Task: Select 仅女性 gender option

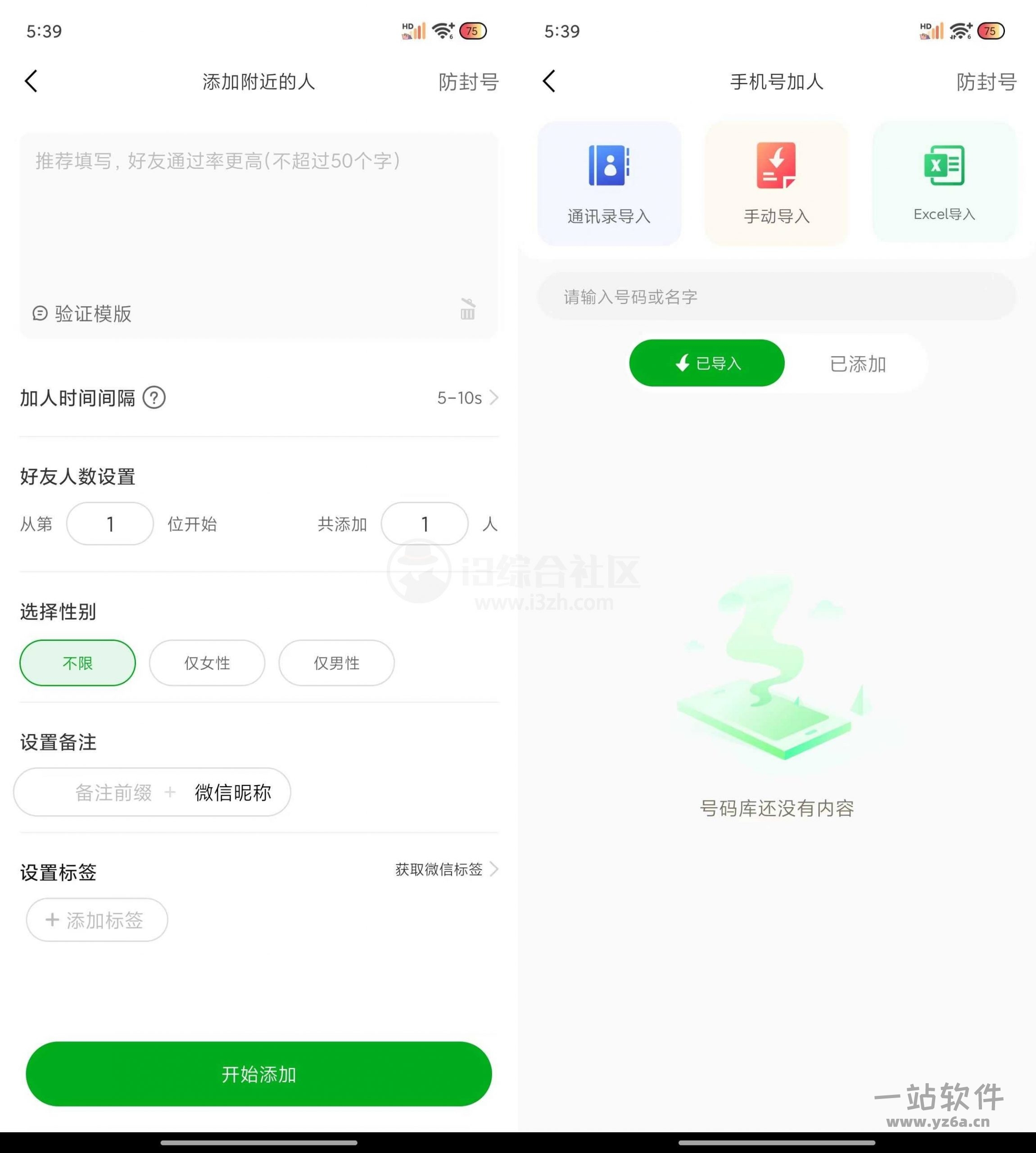Action: pos(207,663)
